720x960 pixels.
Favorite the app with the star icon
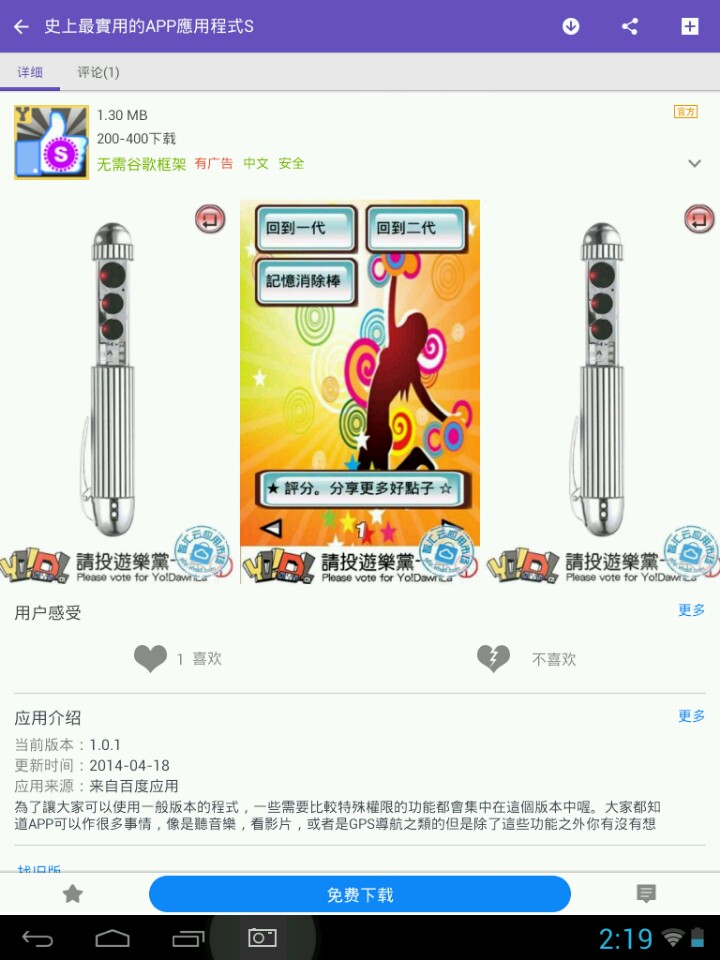tap(73, 894)
